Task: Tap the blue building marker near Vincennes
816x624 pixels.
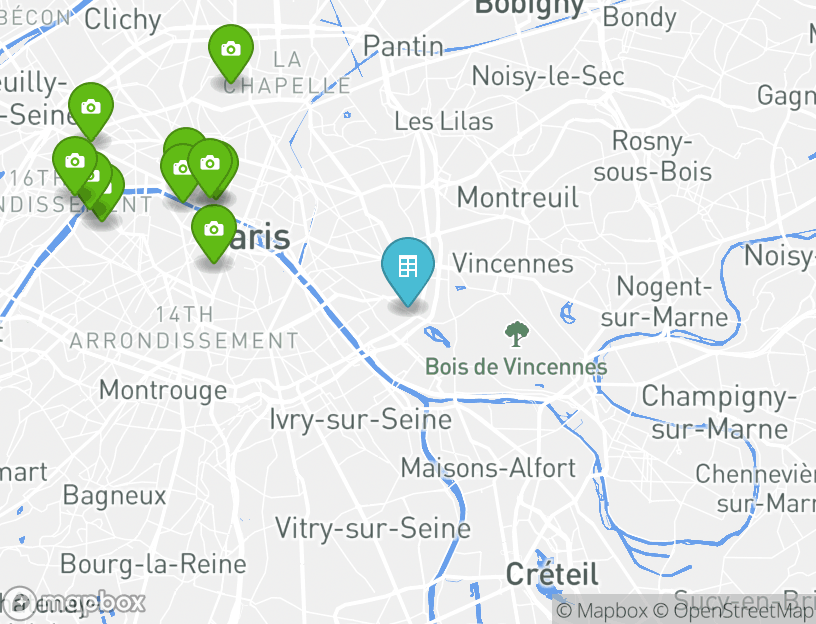Action: [x=408, y=269]
